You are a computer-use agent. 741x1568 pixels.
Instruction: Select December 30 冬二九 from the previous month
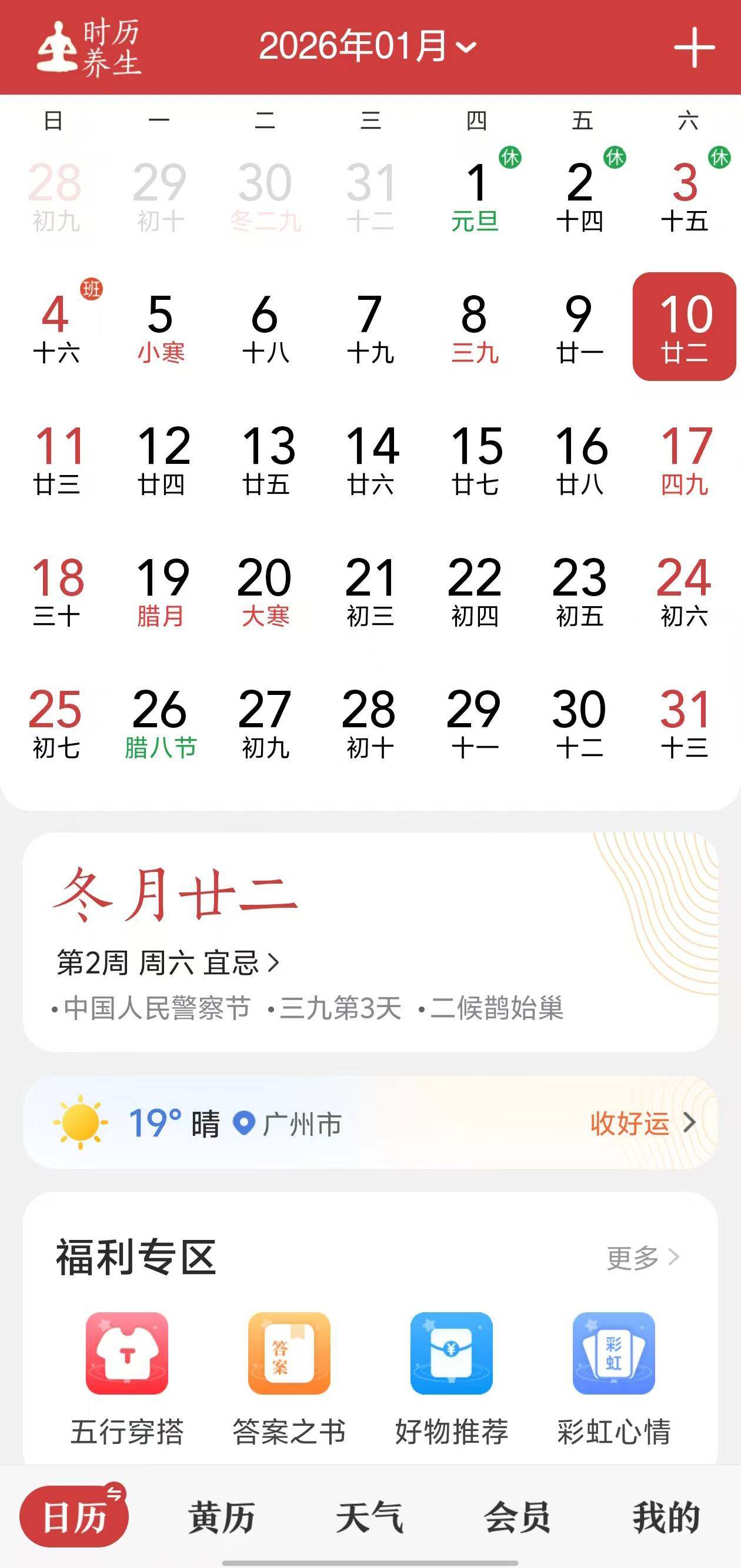coord(265,196)
